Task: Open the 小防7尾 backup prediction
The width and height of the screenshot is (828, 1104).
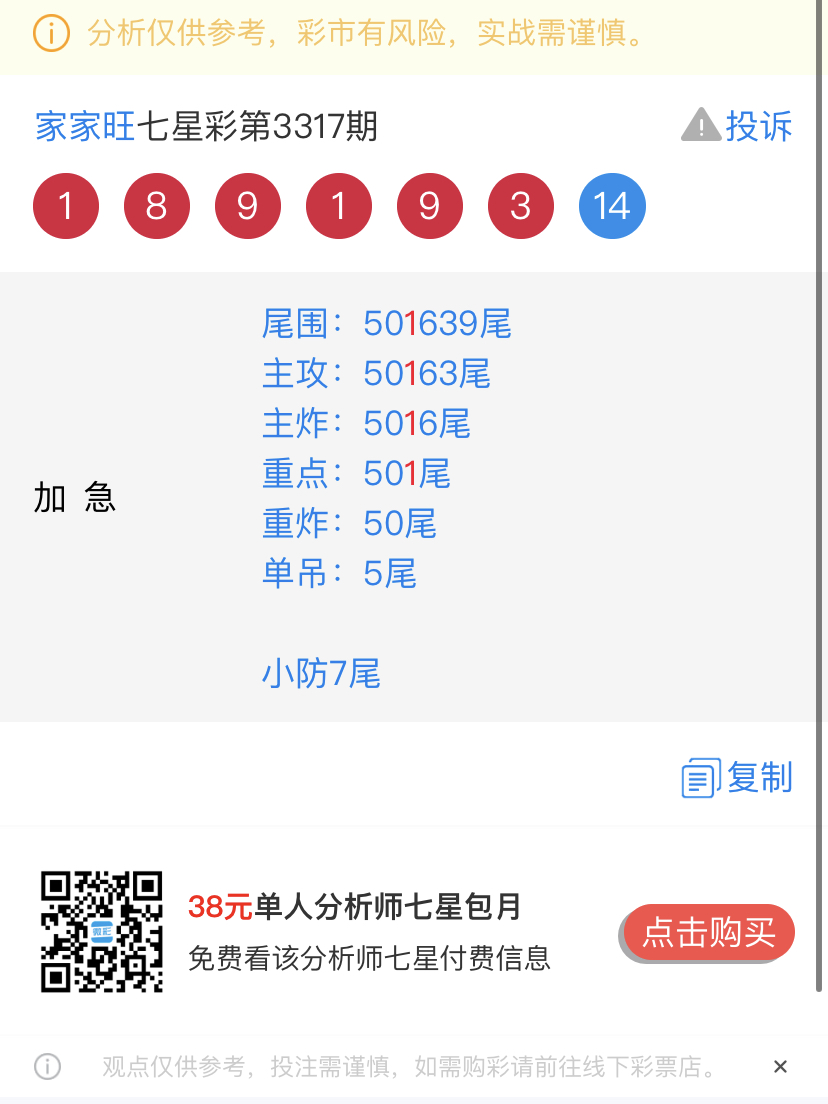Action: 322,674
